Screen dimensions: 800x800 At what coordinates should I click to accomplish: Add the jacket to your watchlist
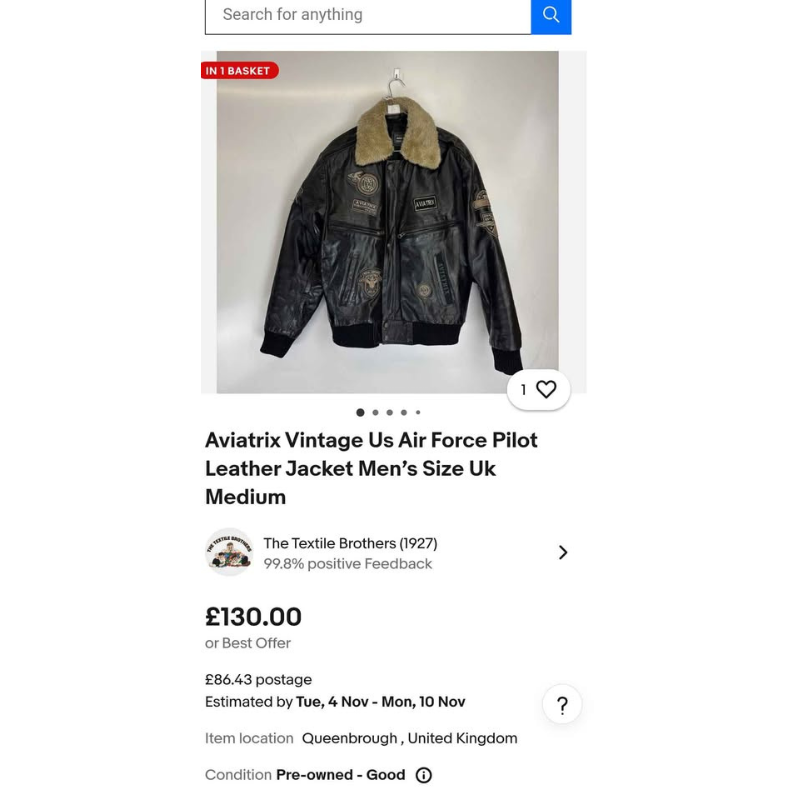coord(546,390)
